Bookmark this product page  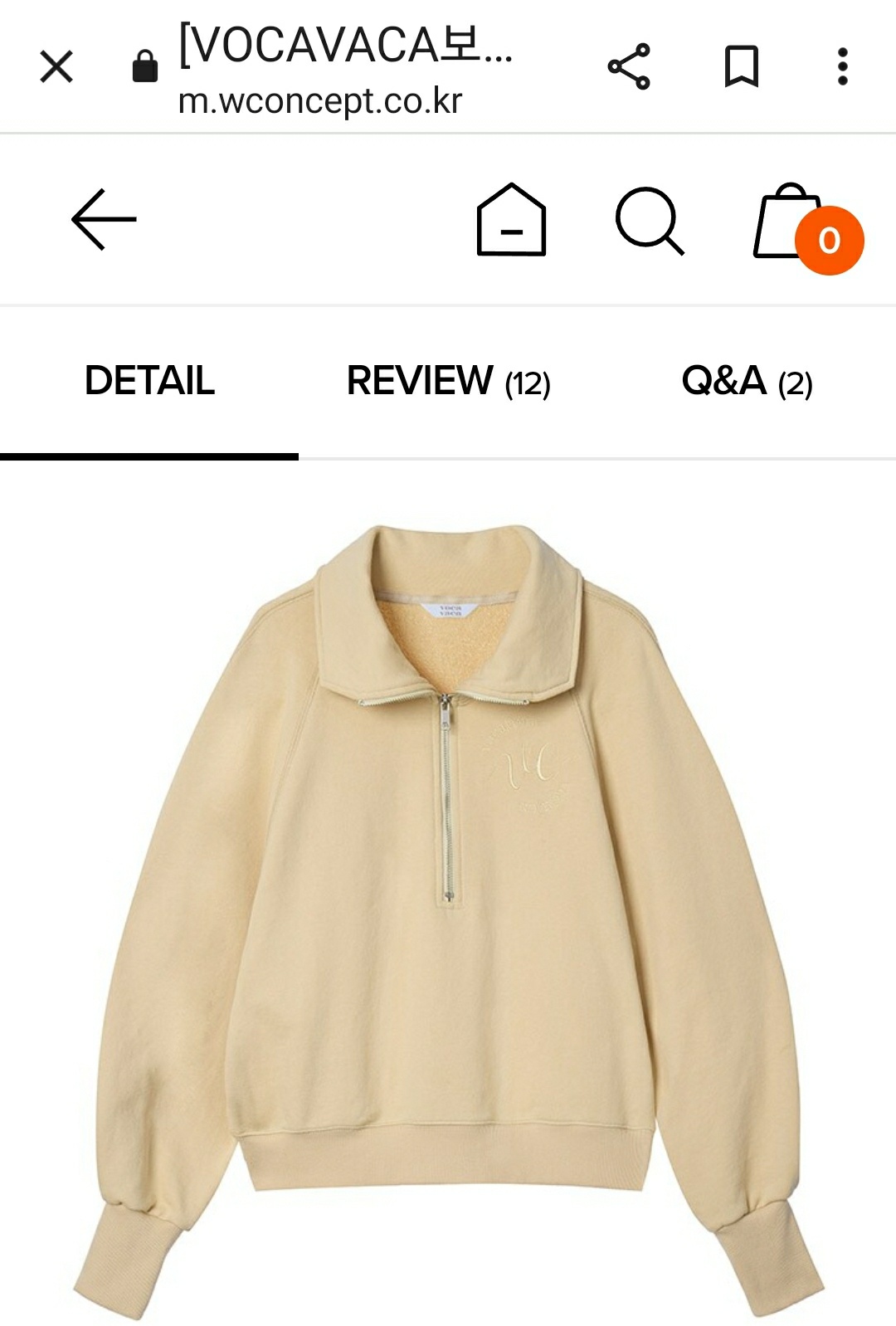click(x=741, y=66)
